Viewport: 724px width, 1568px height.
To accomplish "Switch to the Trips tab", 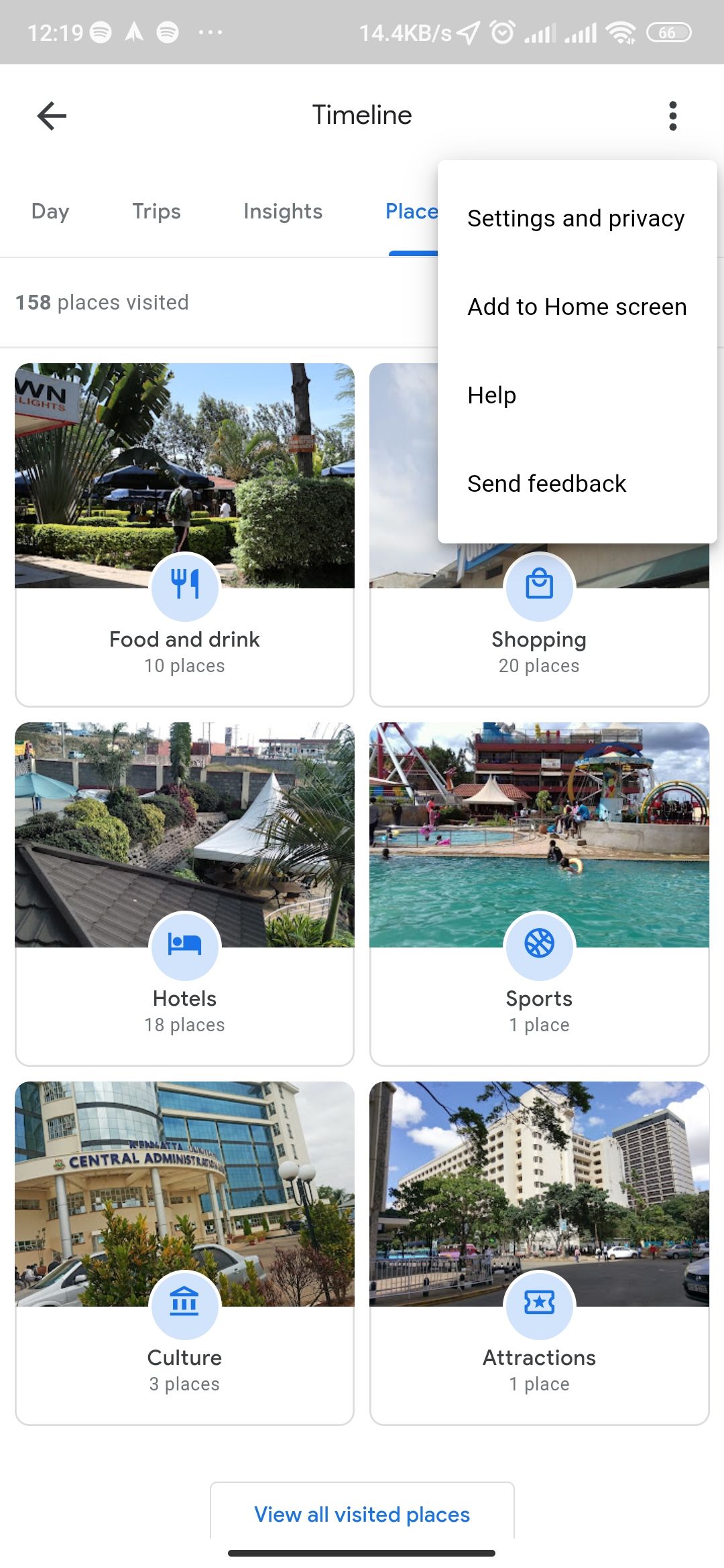I will click(x=156, y=211).
